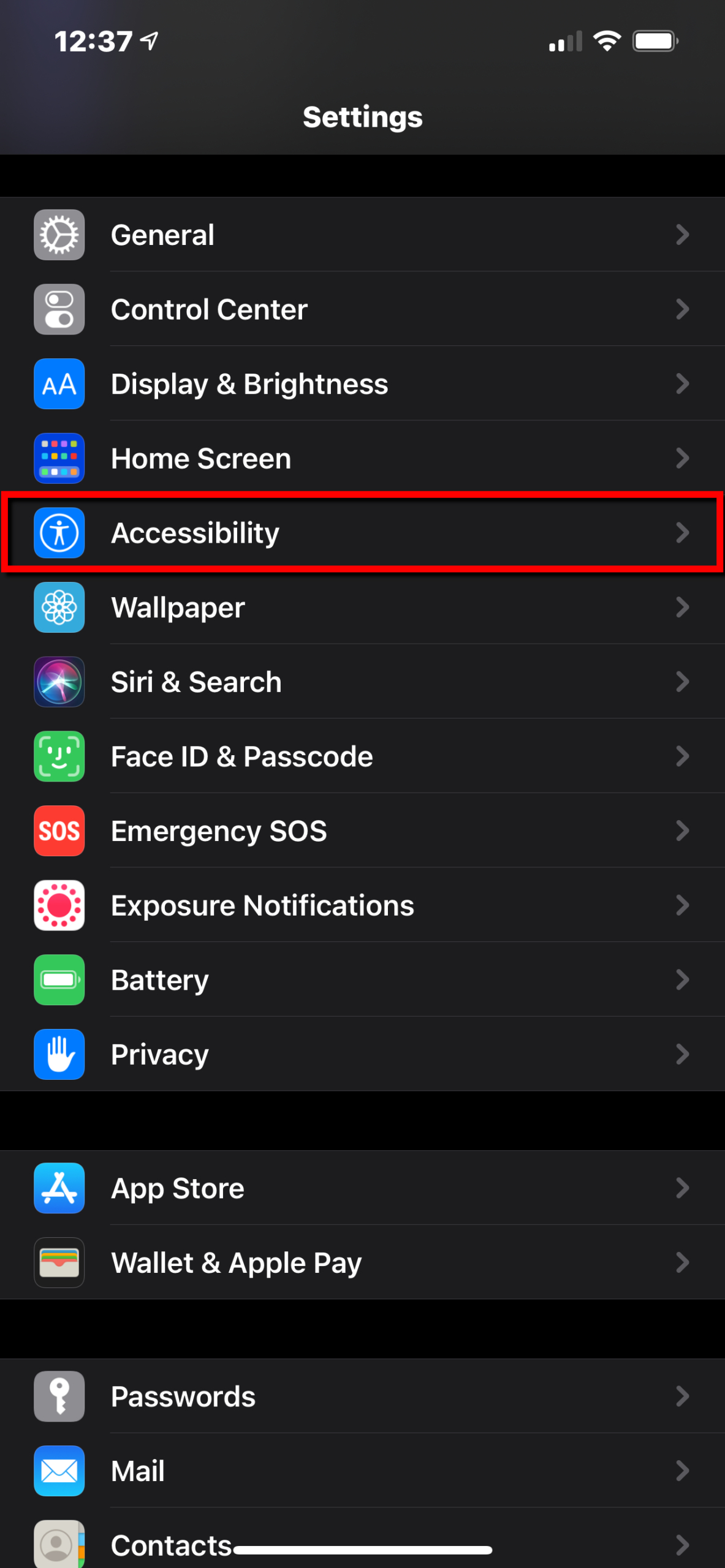The image size is (725, 1568).
Task: Go to Display & Brightness
Action: (362, 384)
